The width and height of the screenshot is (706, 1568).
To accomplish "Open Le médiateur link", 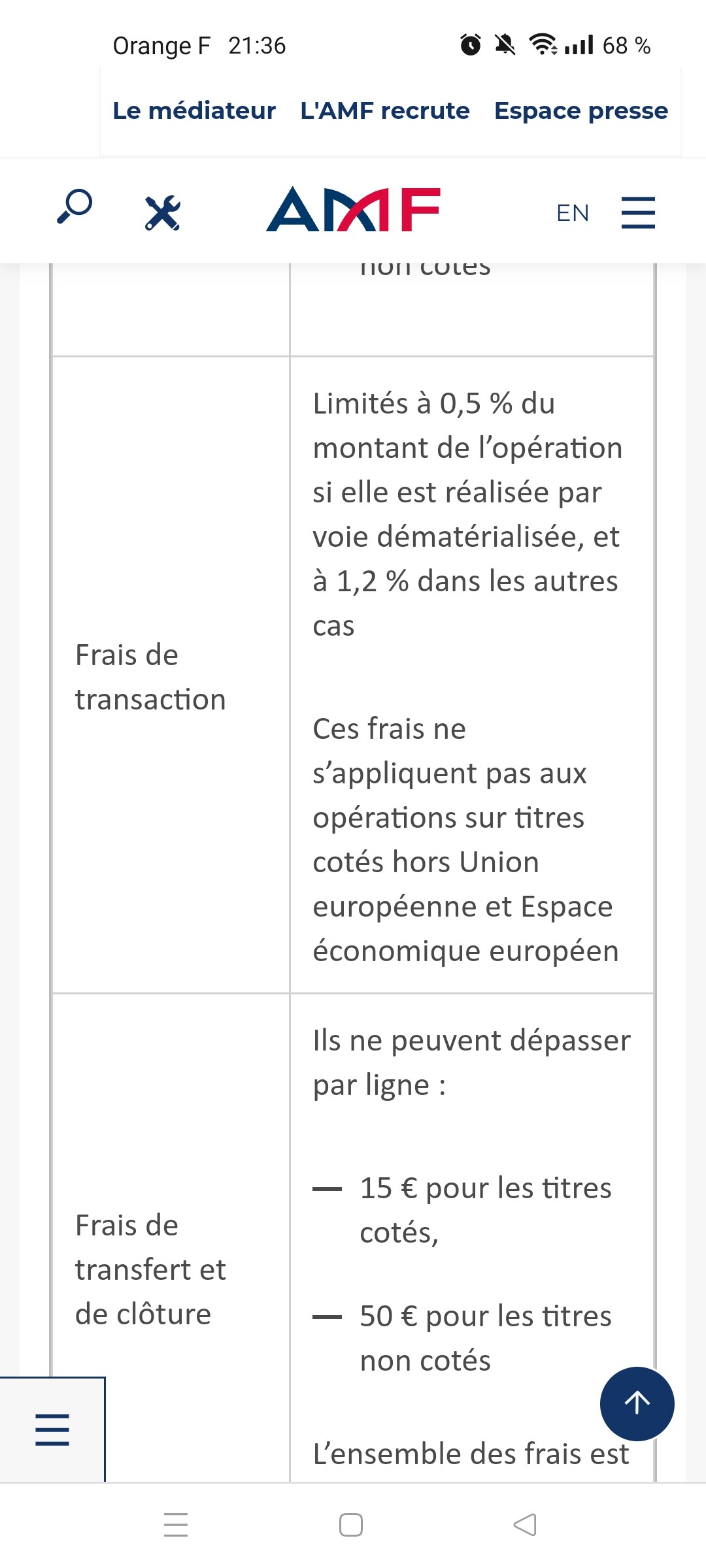I will click(194, 111).
